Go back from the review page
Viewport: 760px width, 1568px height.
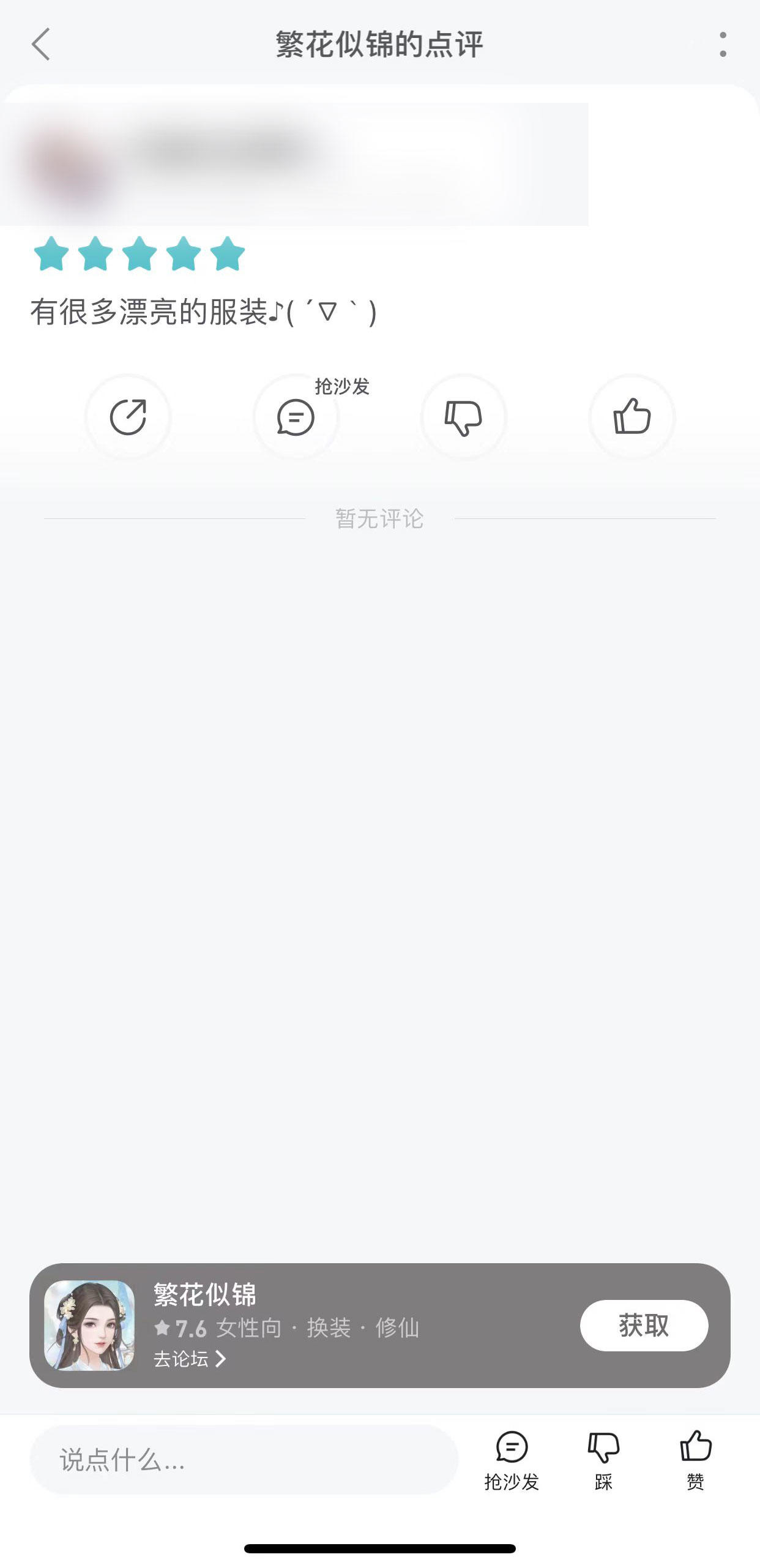(x=40, y=45)
